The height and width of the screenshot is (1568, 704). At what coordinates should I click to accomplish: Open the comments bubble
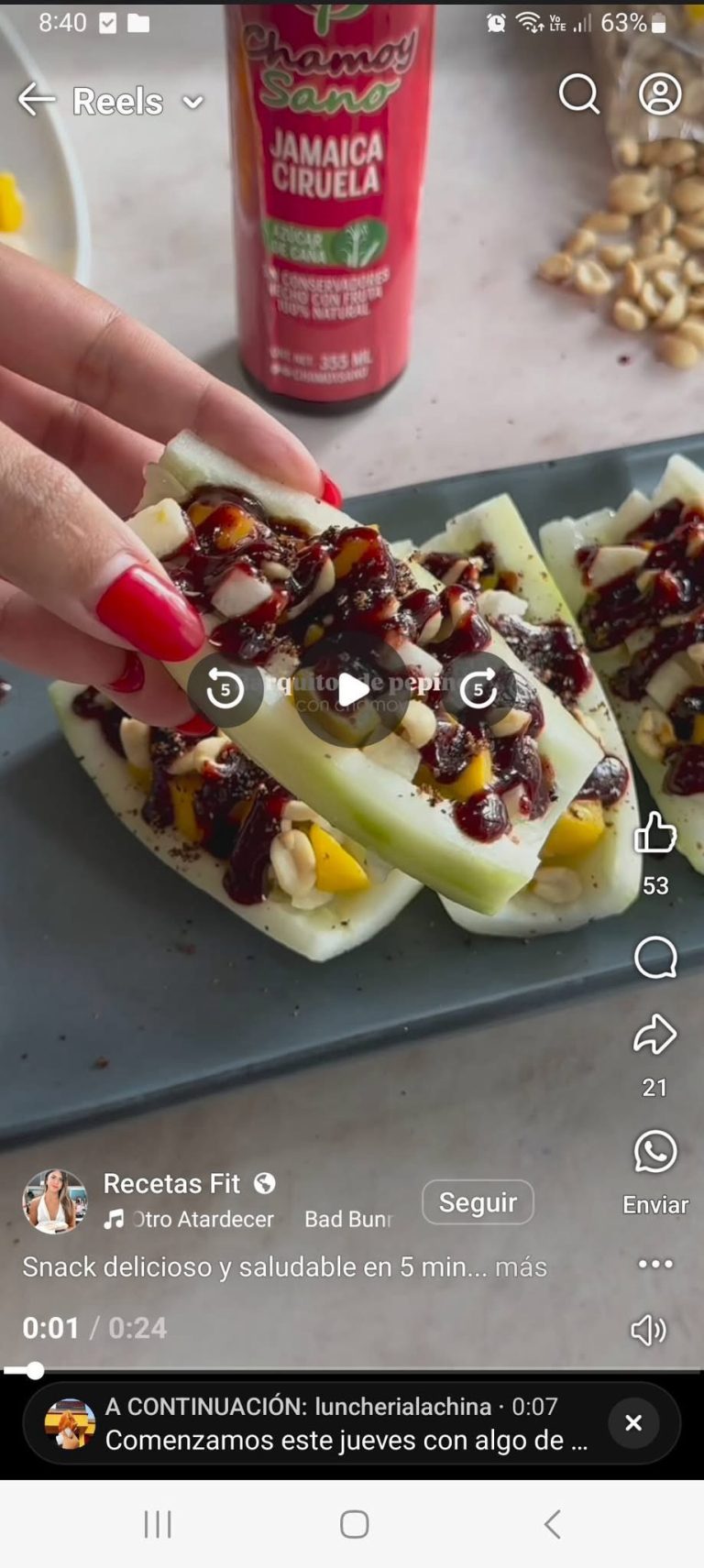click(655, 958)
